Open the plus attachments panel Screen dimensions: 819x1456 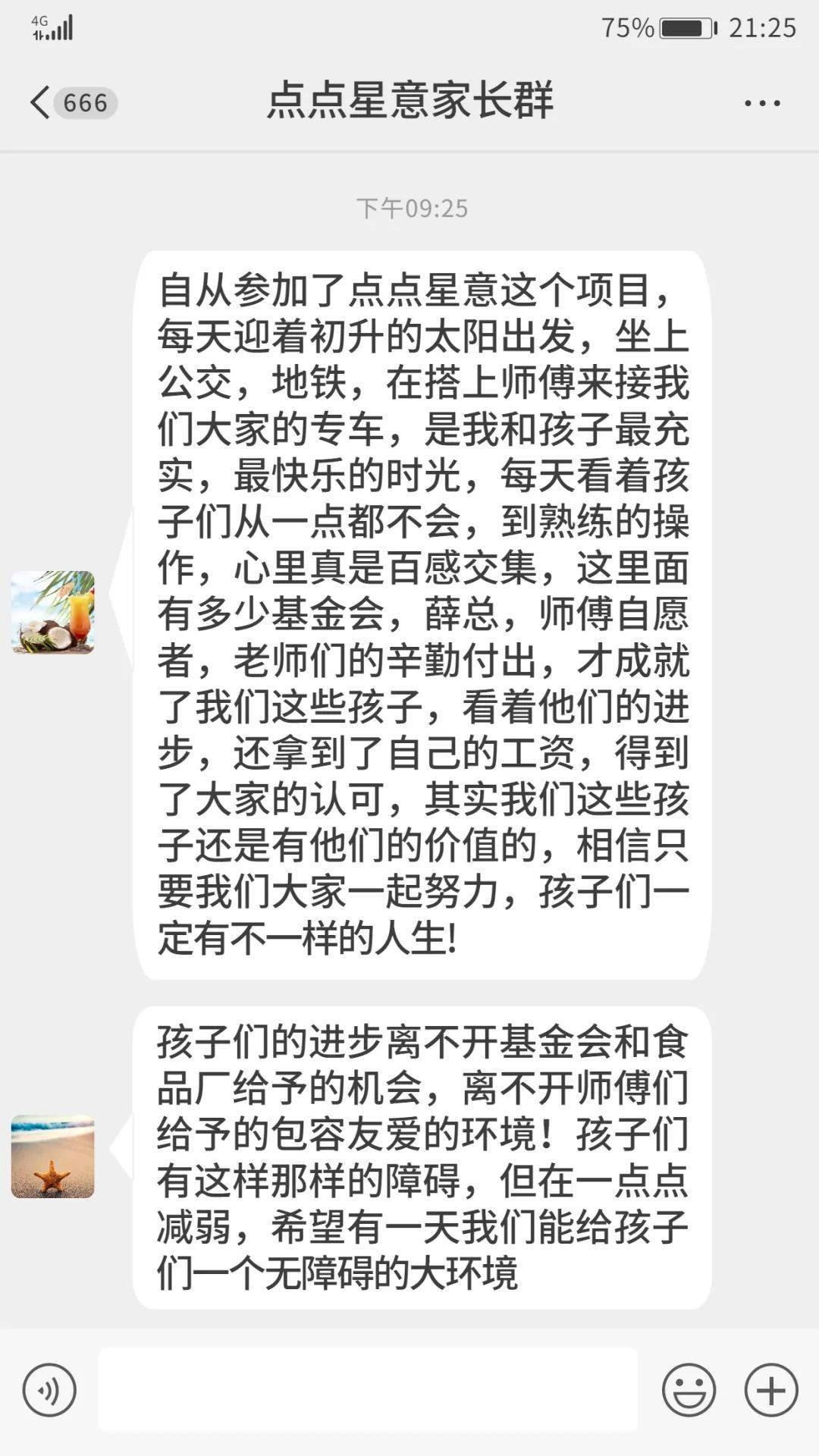771,1390
